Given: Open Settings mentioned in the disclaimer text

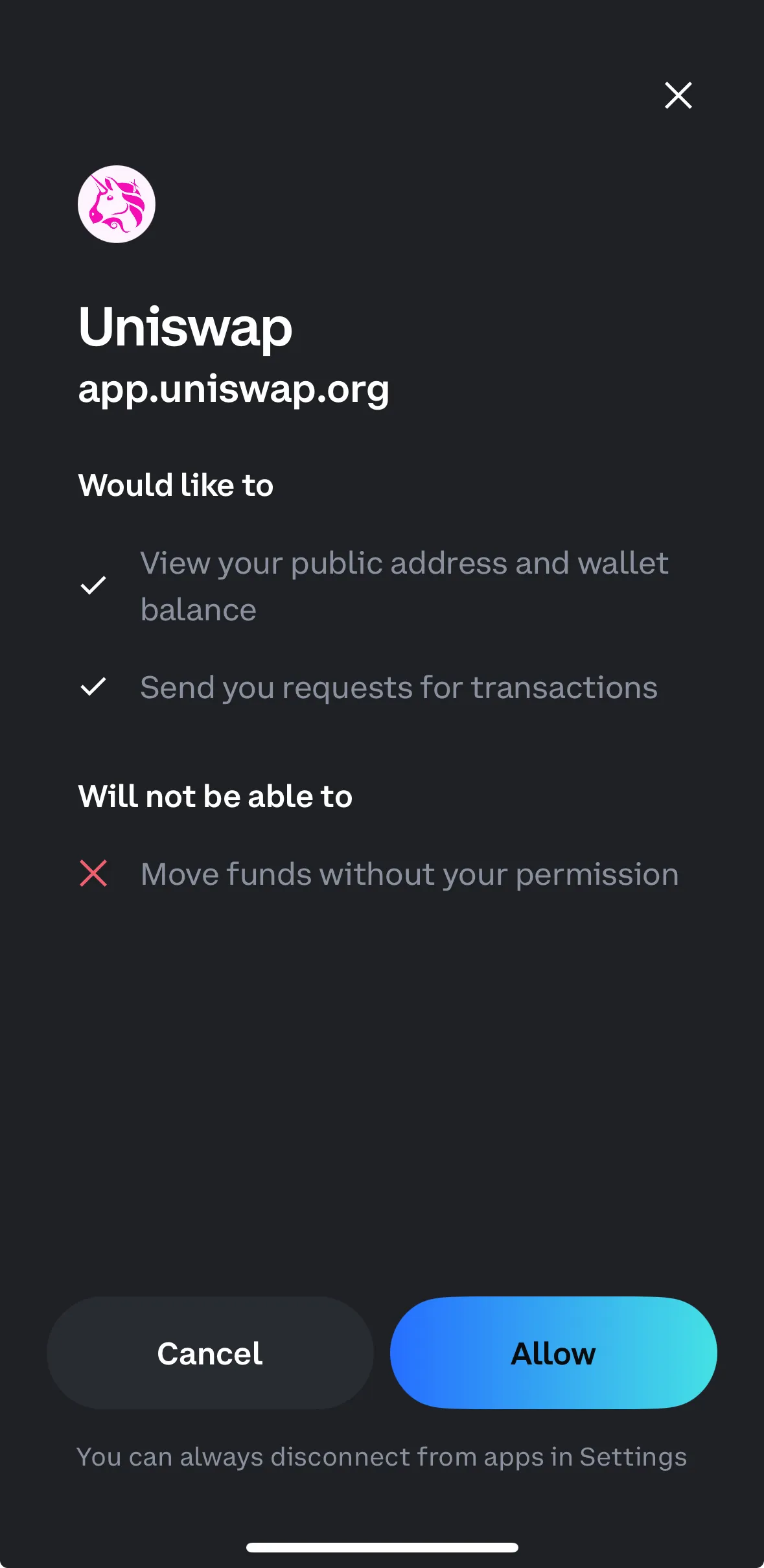Looking at the screenshot, I should pos(633,1457).
